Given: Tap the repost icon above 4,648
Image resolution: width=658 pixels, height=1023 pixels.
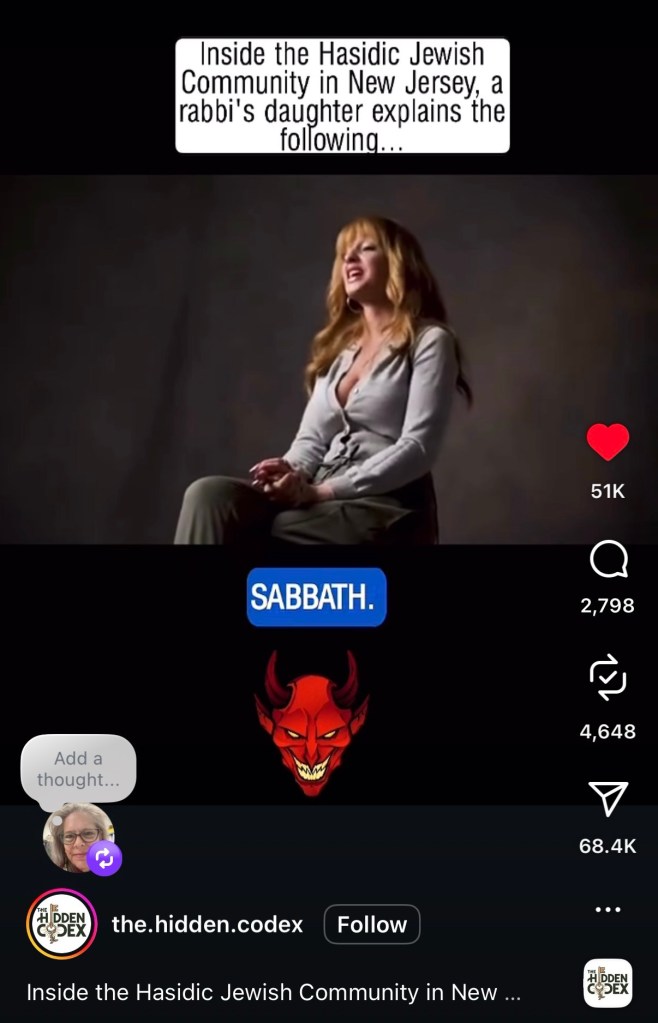Looking at the screenshot, I should click(x=607, y=678).
